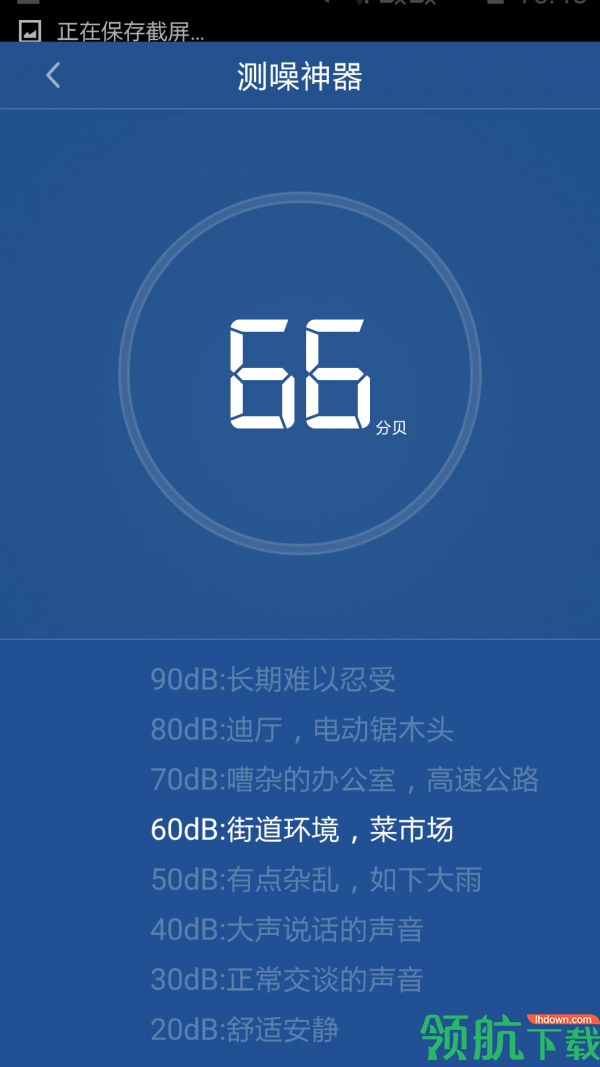Go back from the noise meter screen
Viewport: 600px width, 1067px height.
[x=53, y=75]
